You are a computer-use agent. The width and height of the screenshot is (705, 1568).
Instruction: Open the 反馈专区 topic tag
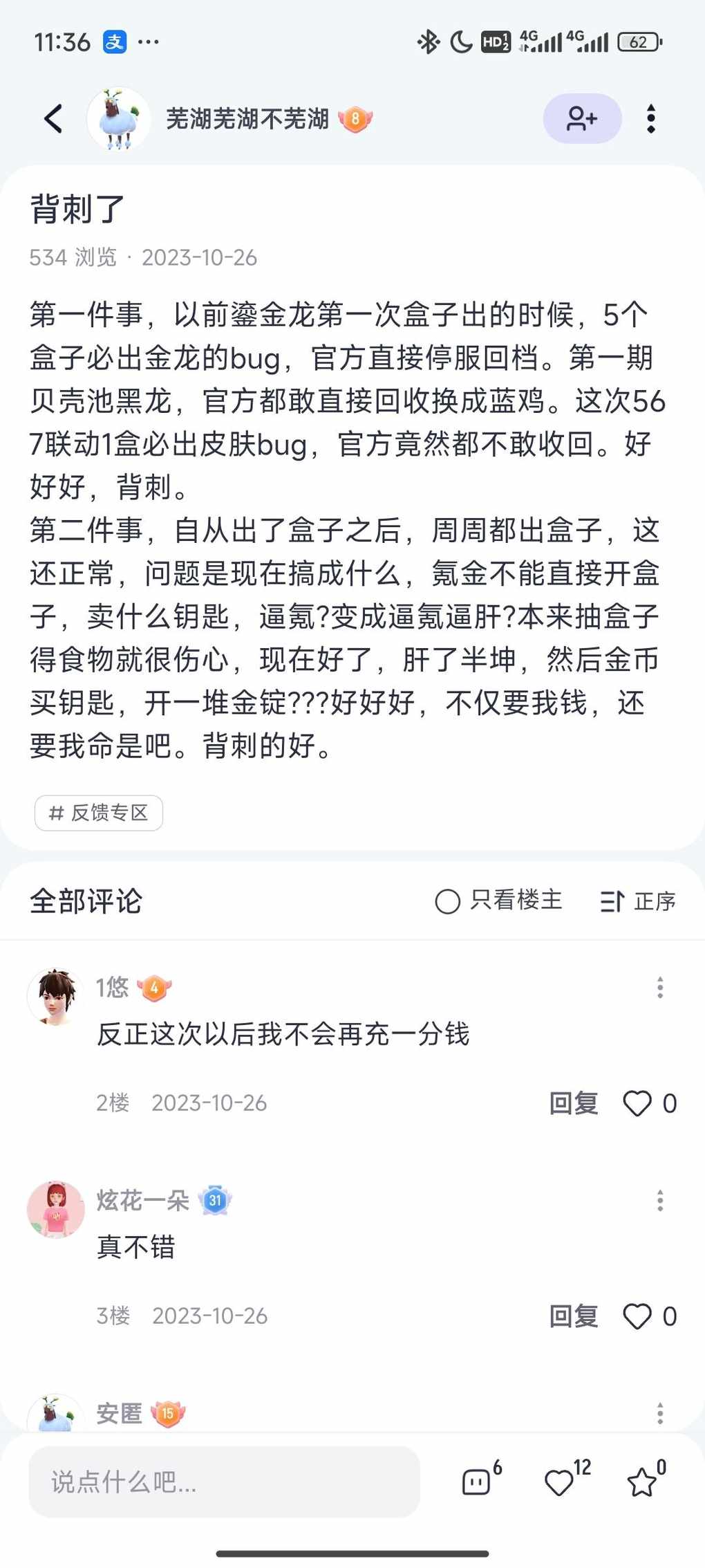[99, 813]
